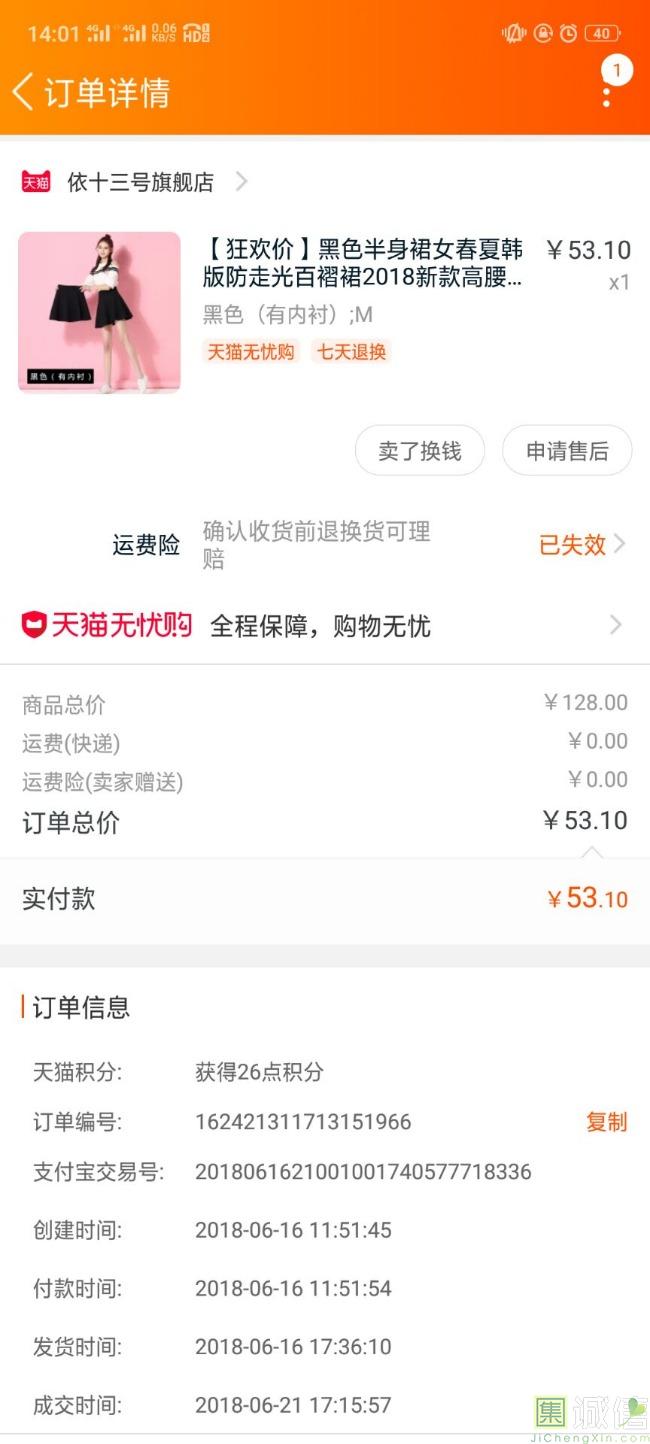
Task: Open the 运费险 shipping insurance row
Action: pyautogui.click(x=370, y=545)
